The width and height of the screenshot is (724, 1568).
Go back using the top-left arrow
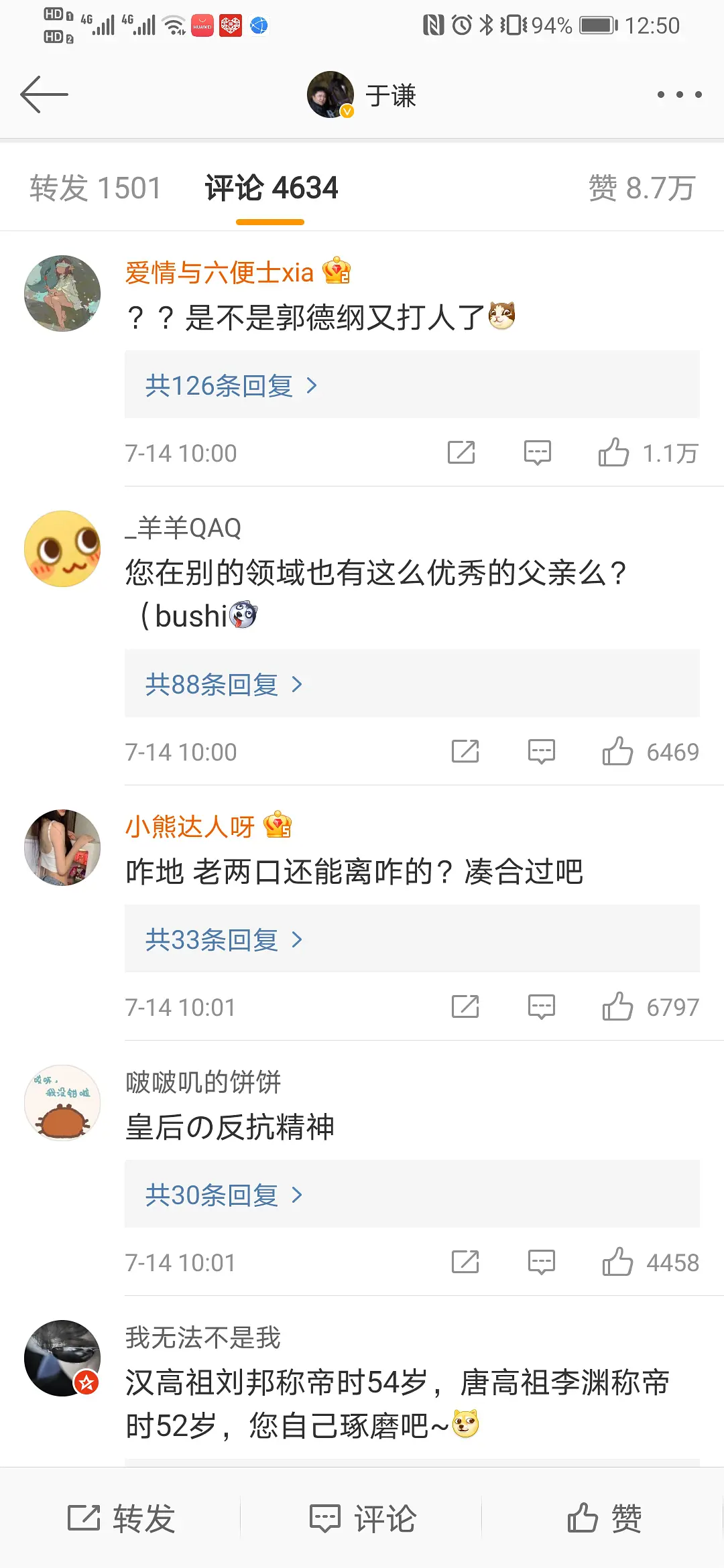point(44,94)
